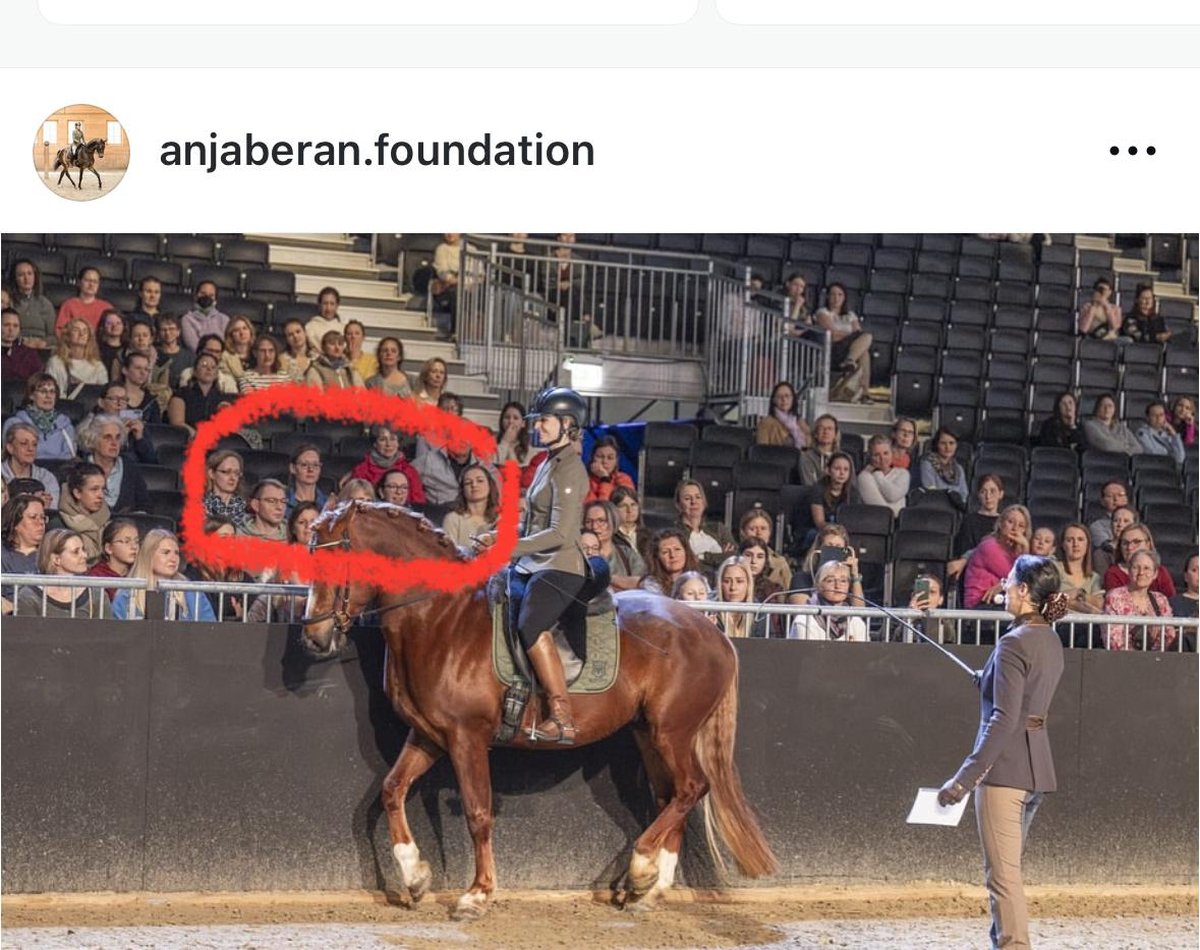Image resolution: width=1200 pixels, height=950 pixels.
Task: Open the post's three-dot options menu
Action: pyautogui.click(x=1132, y=152)
